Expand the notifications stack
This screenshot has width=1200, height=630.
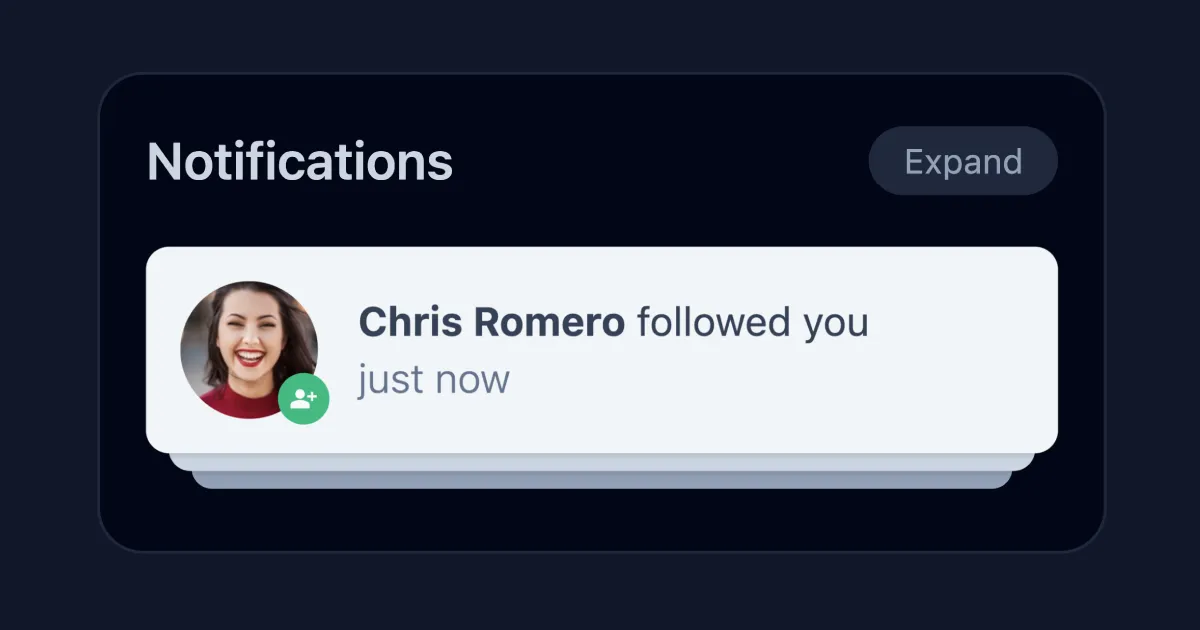[x=962, y=161]
